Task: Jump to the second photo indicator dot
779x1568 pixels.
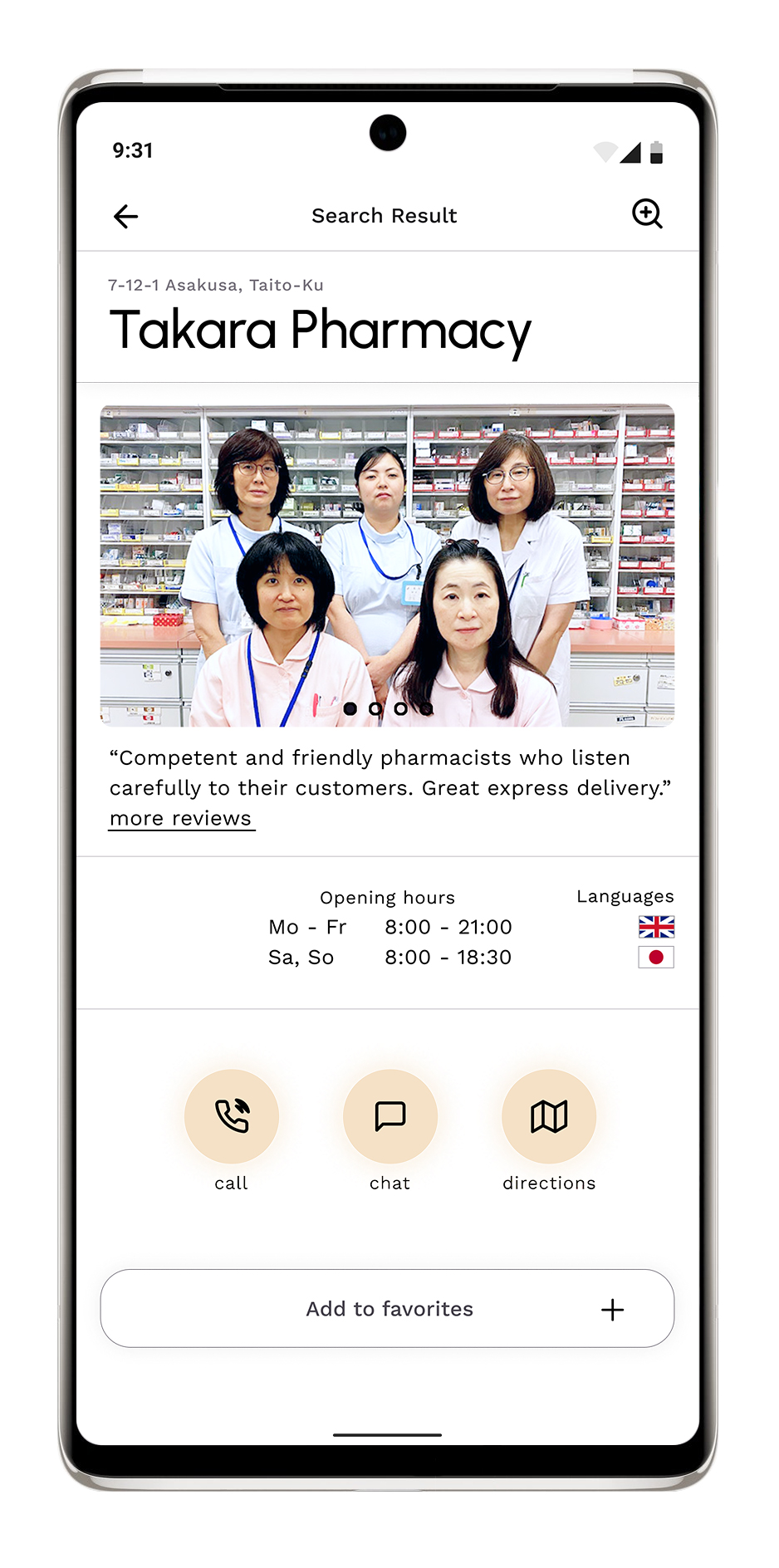Action: (x=376, y=708)
